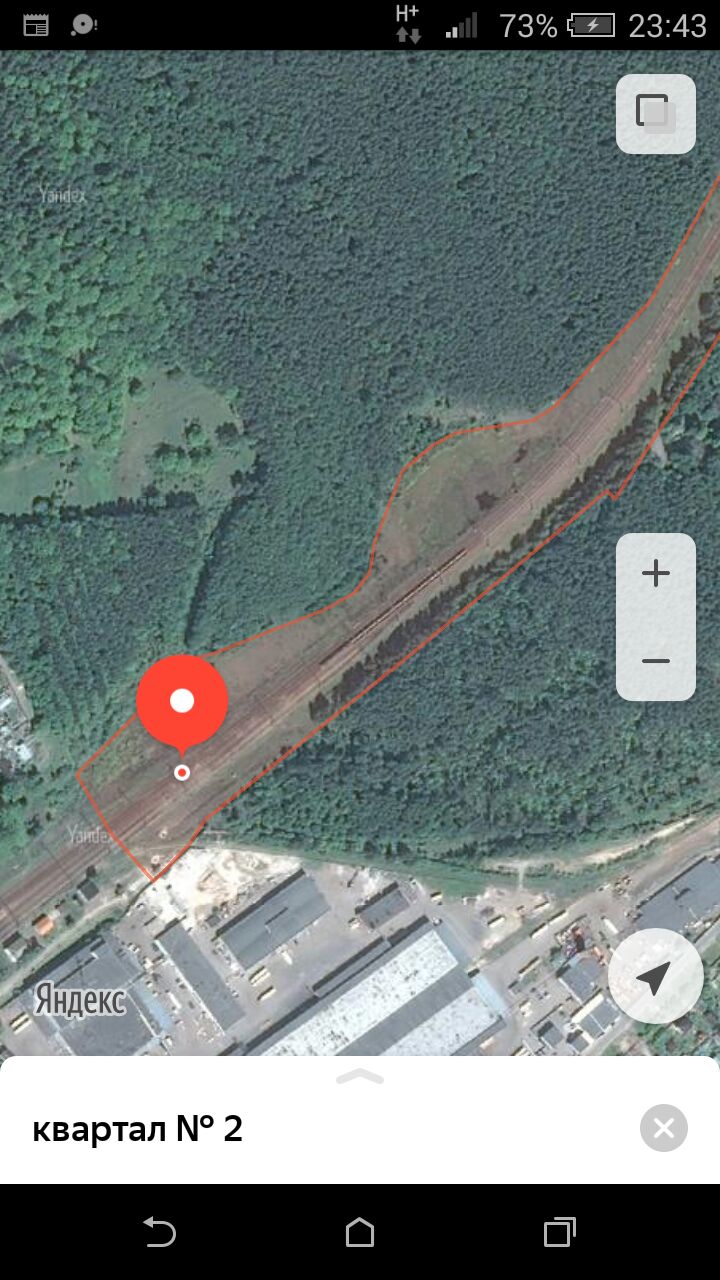720x1280 pixels.
Task: Center map on my location
Action: (655, 977)
